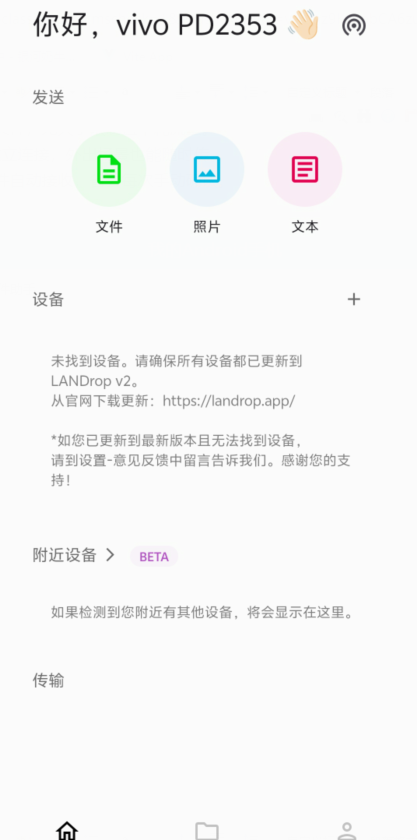Add a device with the plus icon
This screenshot has height=840, width=417.
(354, 299)
